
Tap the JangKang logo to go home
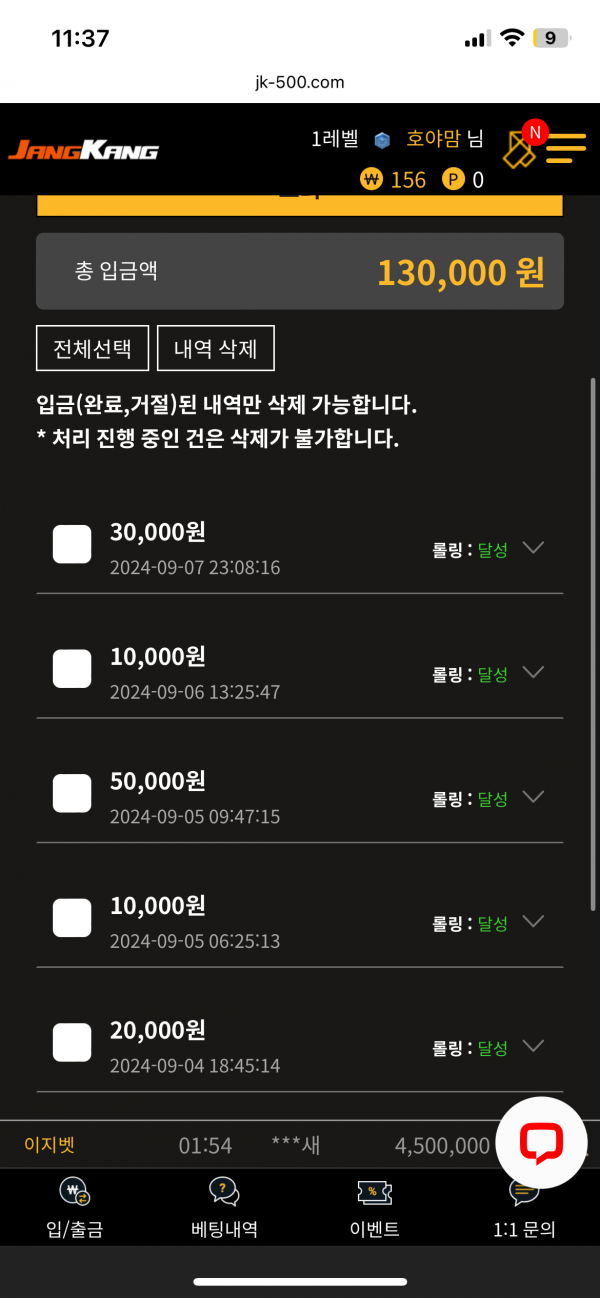click(x=83, y=150)
